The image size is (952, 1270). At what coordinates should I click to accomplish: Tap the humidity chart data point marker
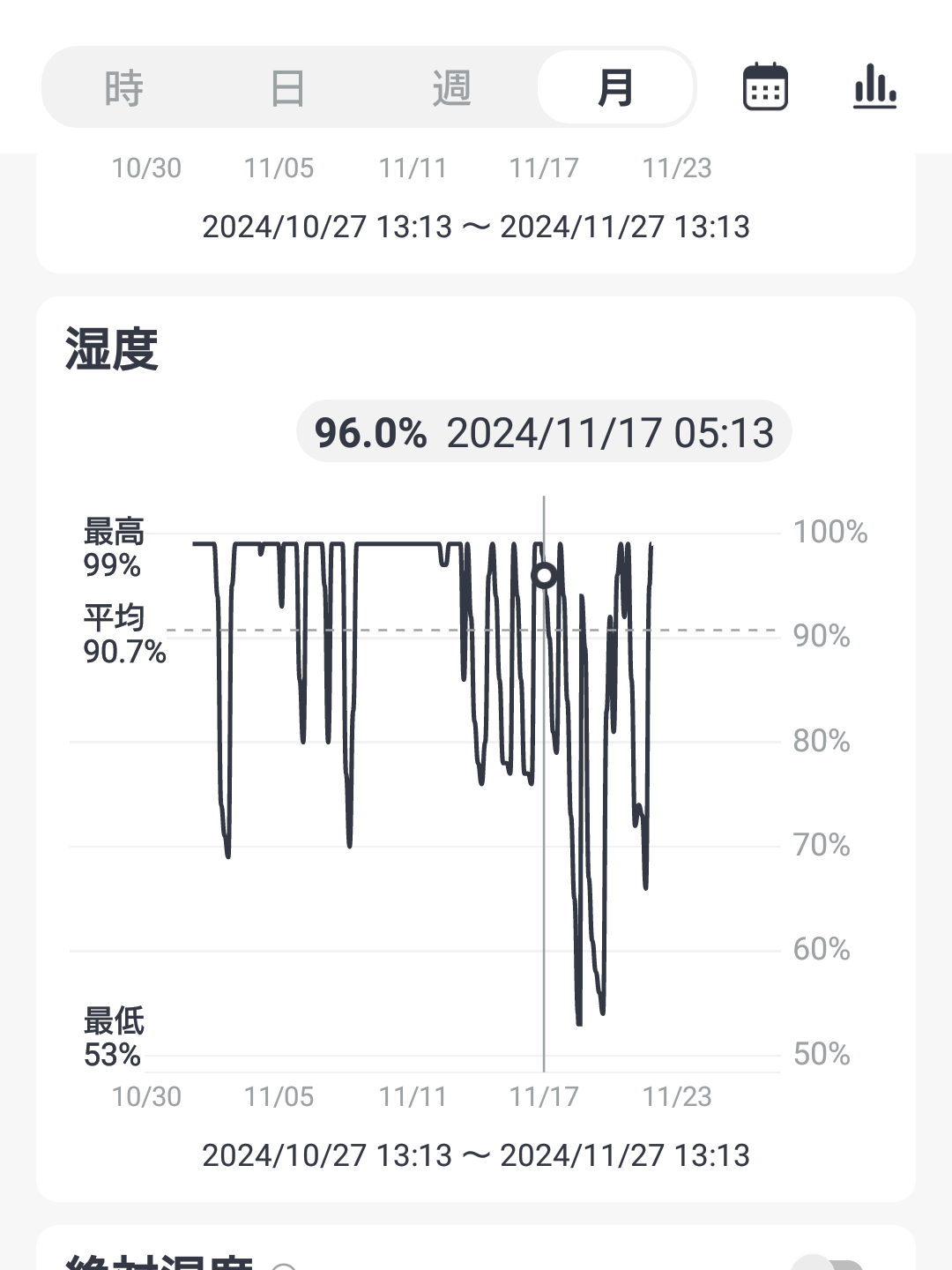click(x=545, y=576)
